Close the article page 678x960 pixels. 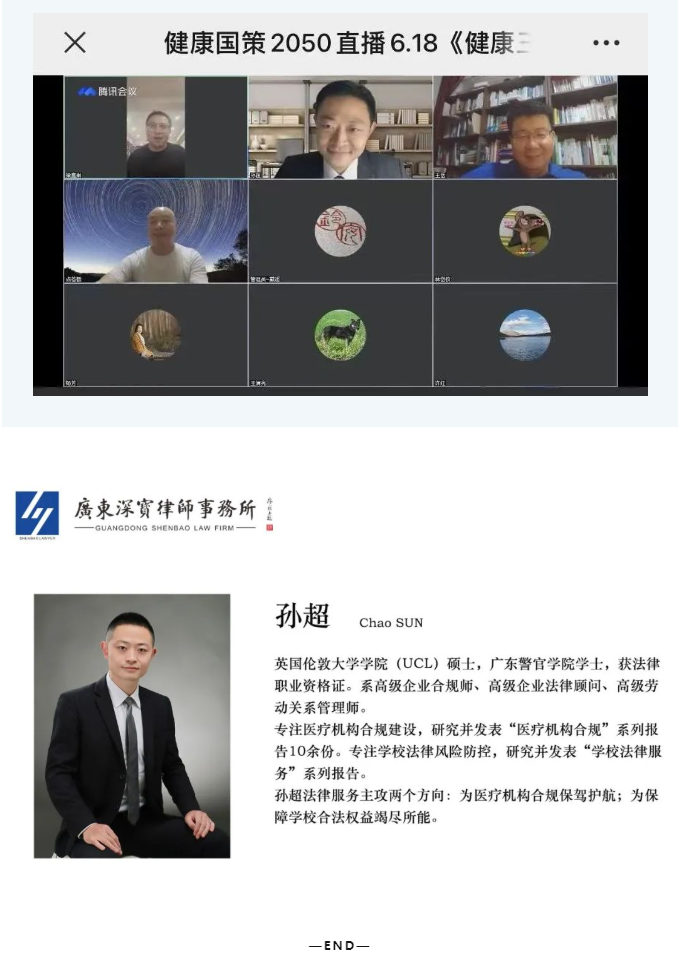pos(75,43)
